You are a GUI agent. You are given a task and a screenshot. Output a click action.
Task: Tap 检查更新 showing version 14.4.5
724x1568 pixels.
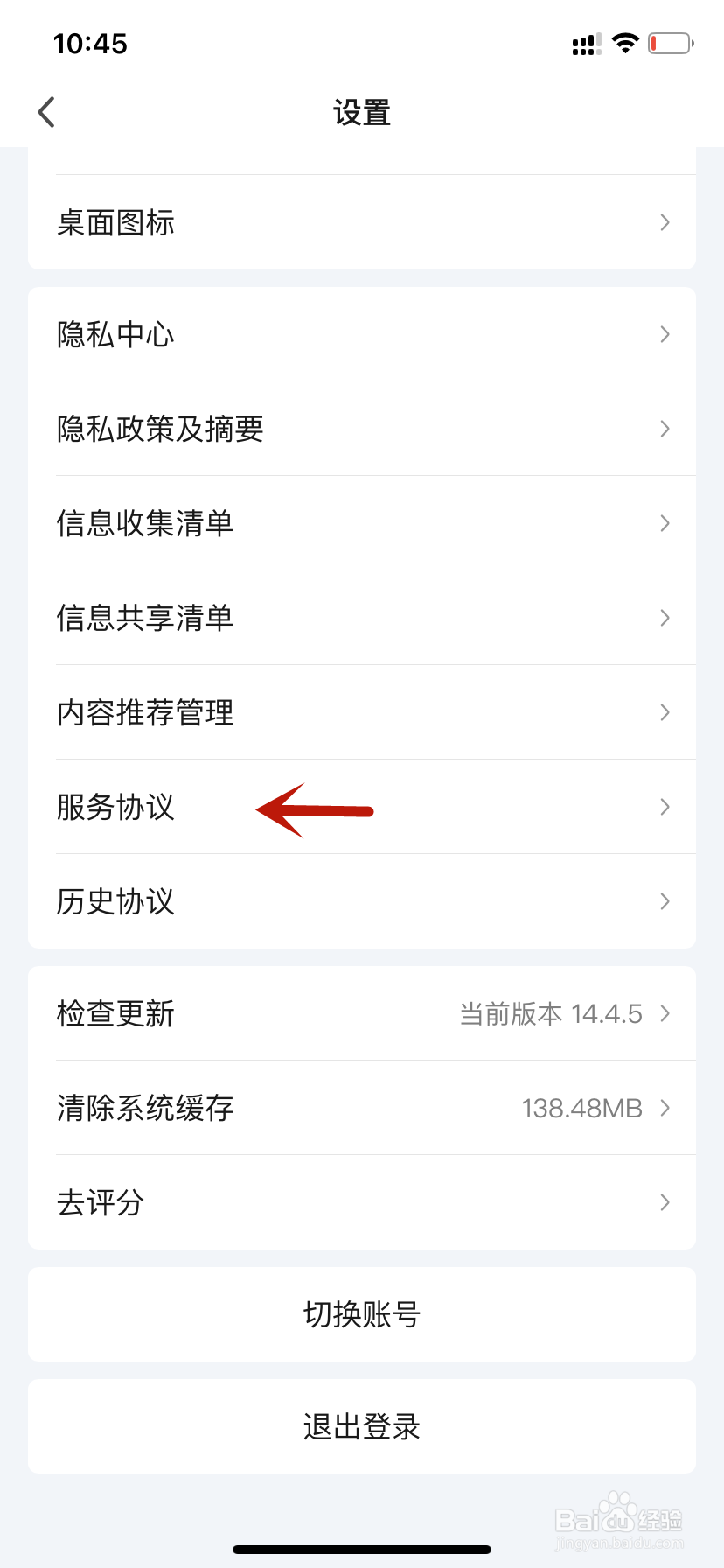click(x=115, y=1013)
